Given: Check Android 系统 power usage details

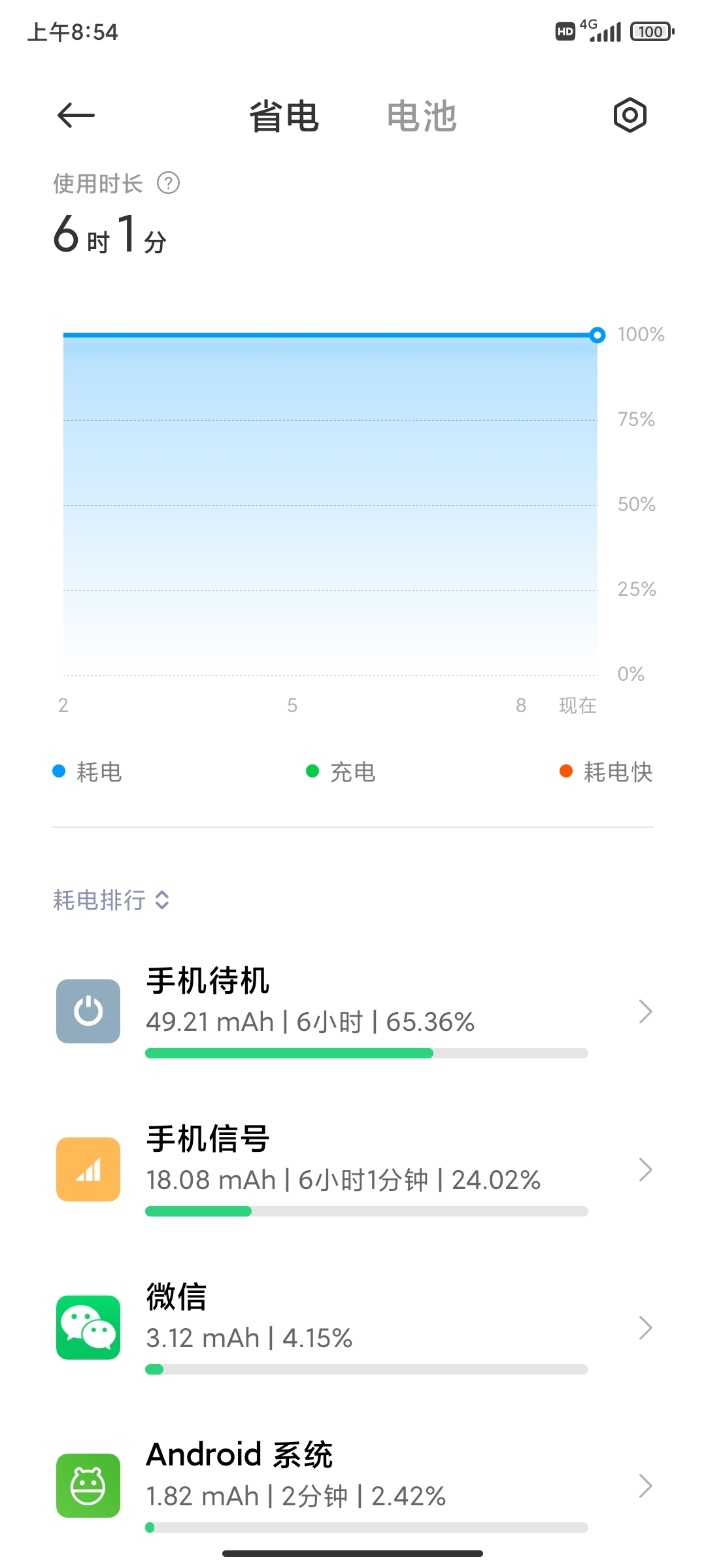Looking at the screenshot, I should click(353, 1486).
